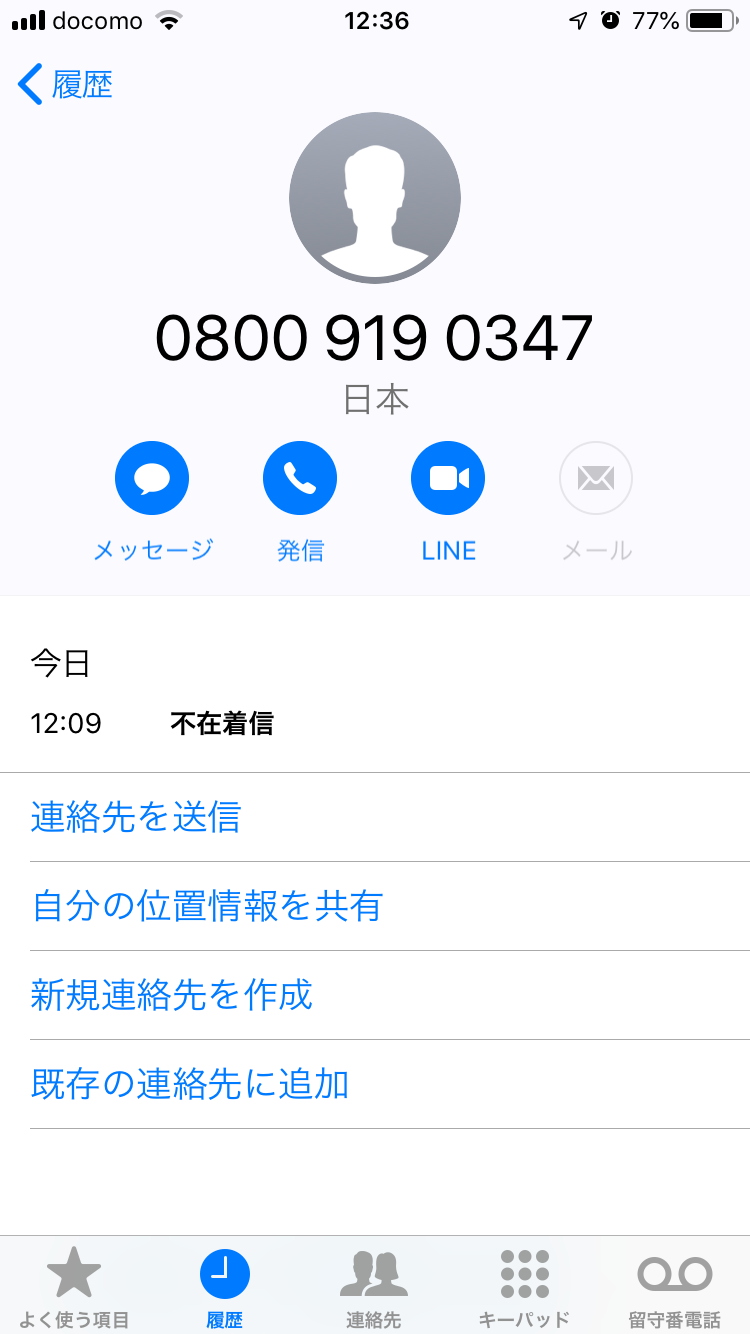Send a message via メッセージ button
Screen dimensions: 750x1334
[x=152, y=479]
